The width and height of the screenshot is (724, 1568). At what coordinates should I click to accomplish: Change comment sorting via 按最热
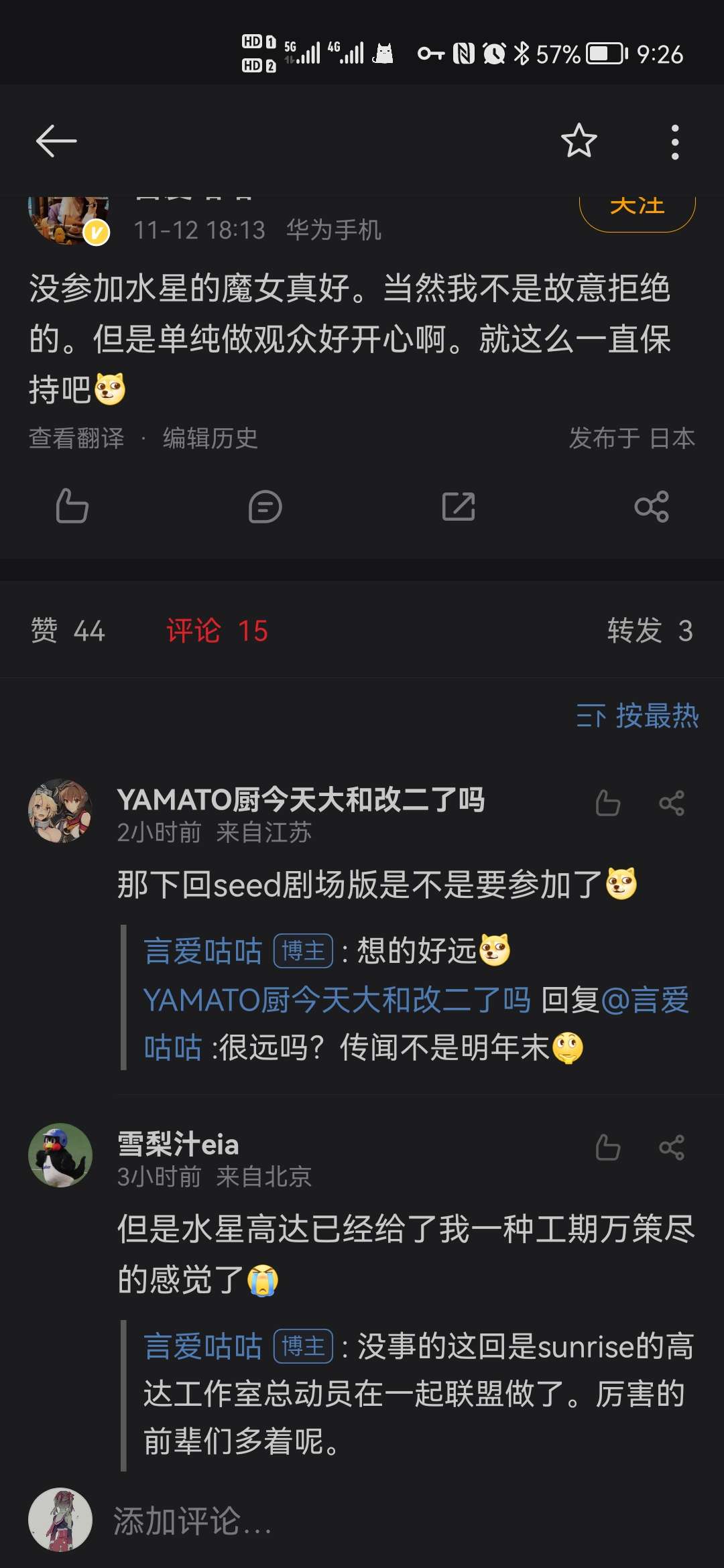638,716
